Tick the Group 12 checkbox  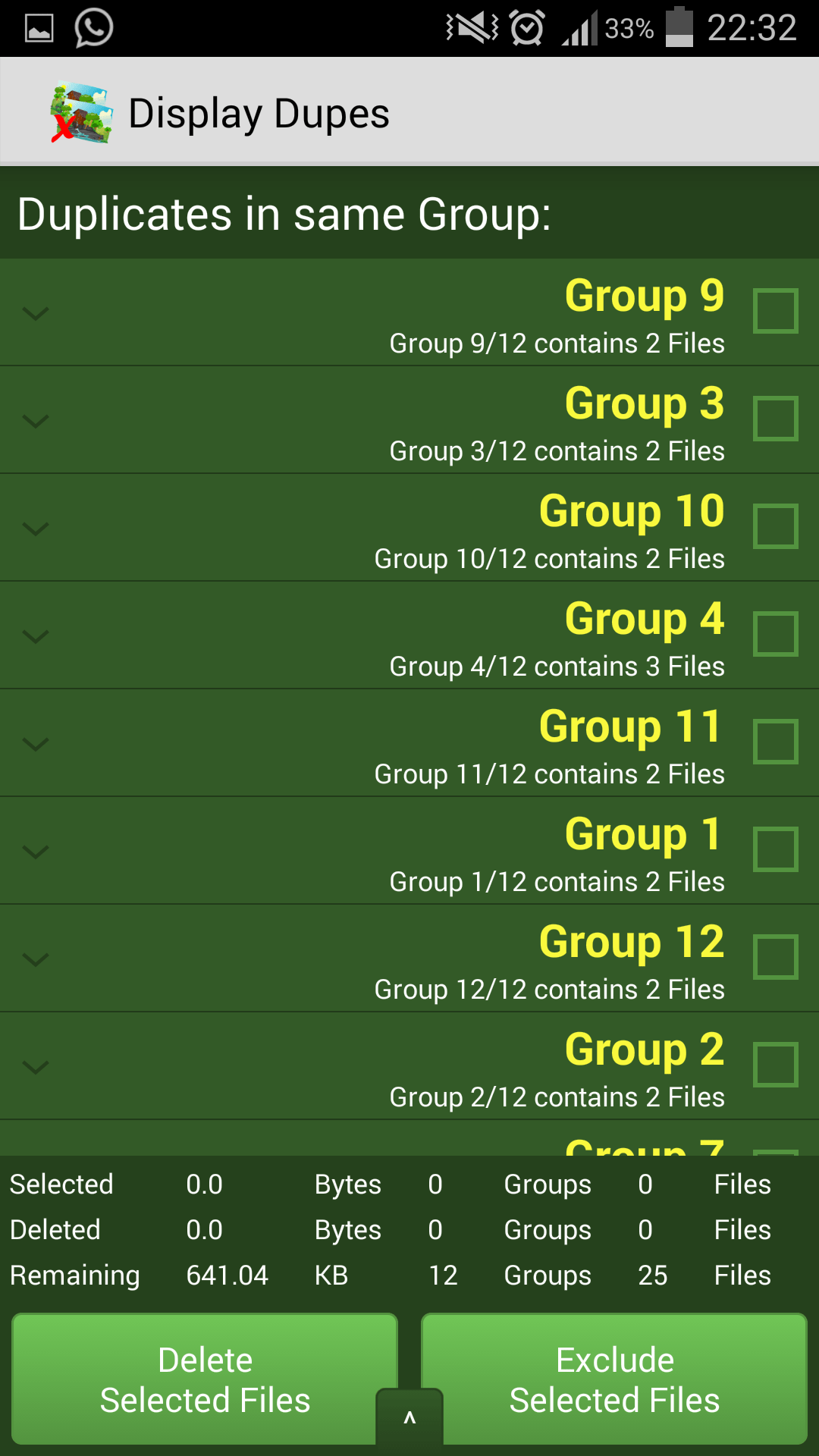pos(775,957)
